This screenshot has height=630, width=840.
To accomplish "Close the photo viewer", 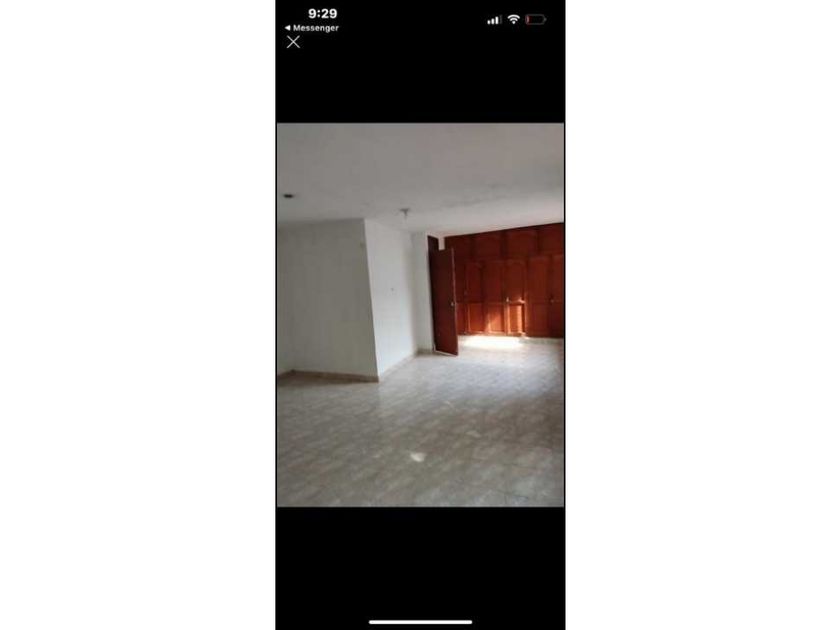I will click(293, 42).
